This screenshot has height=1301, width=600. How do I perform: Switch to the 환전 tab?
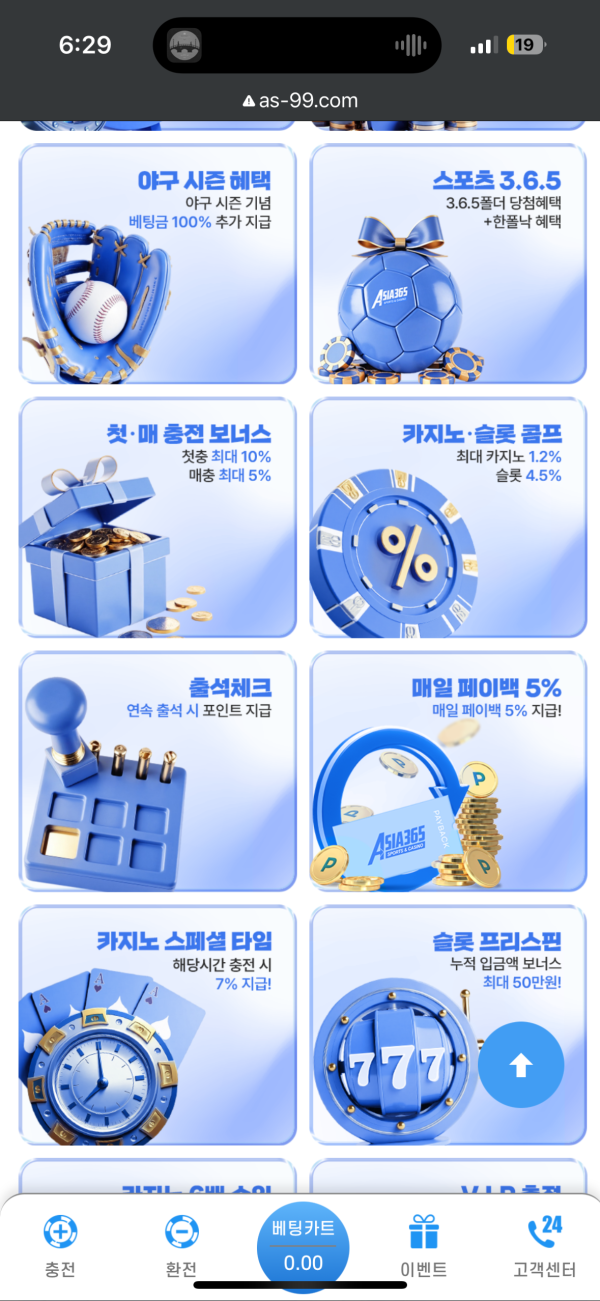click(x=182, y=1246)
